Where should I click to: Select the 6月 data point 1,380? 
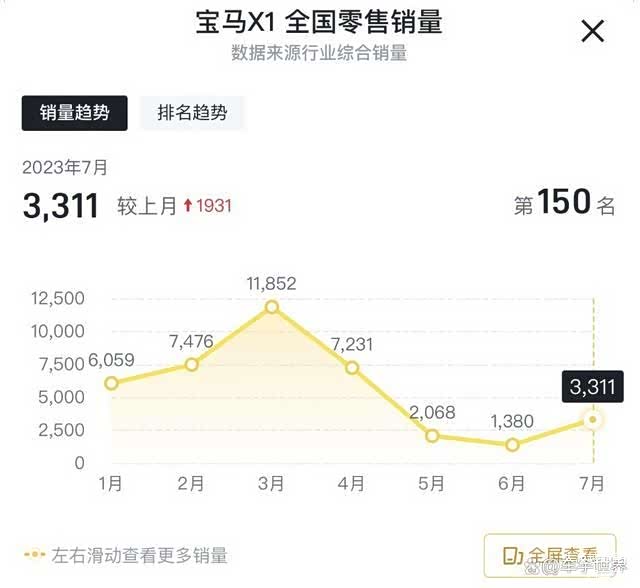click(x=512, y=445)
